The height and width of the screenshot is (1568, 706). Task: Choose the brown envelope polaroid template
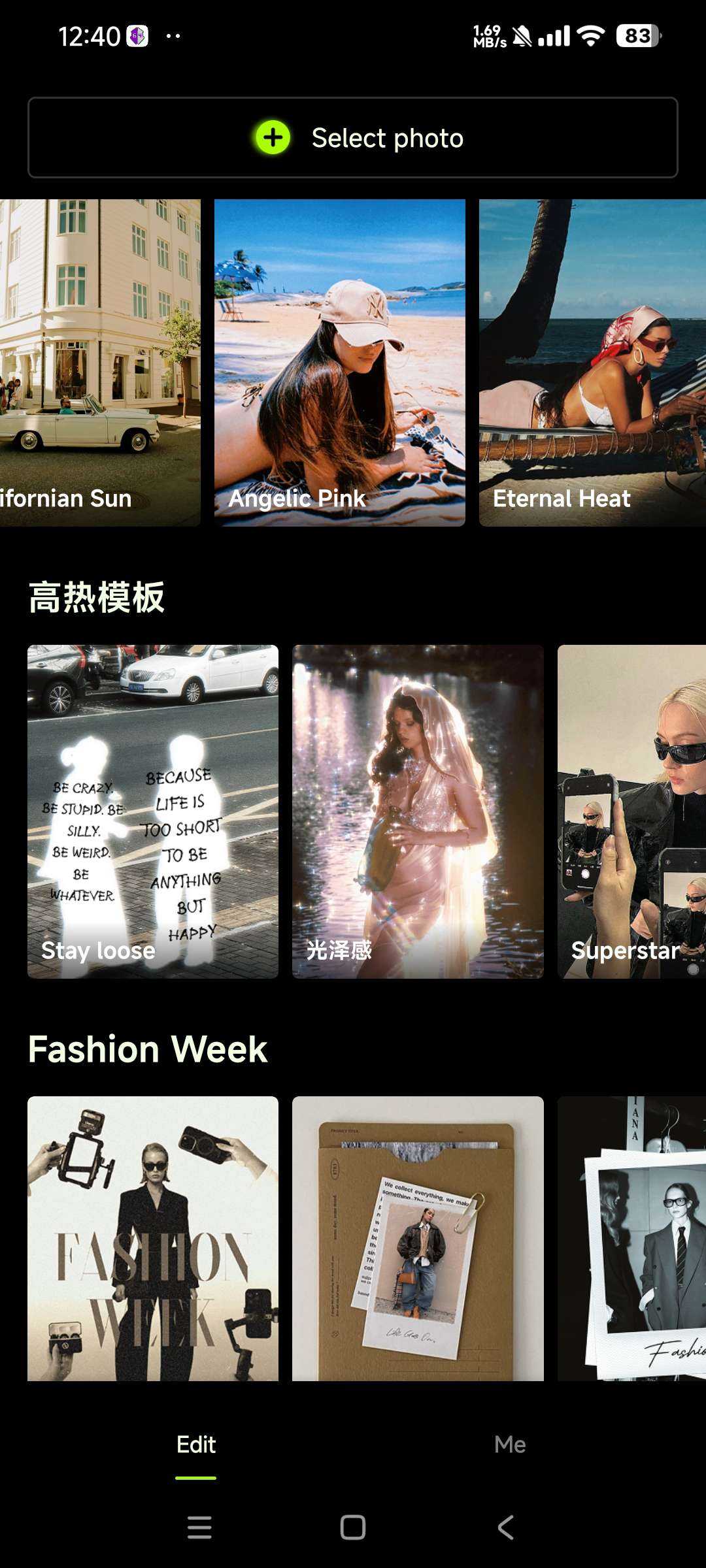[x=418, y=1238]
